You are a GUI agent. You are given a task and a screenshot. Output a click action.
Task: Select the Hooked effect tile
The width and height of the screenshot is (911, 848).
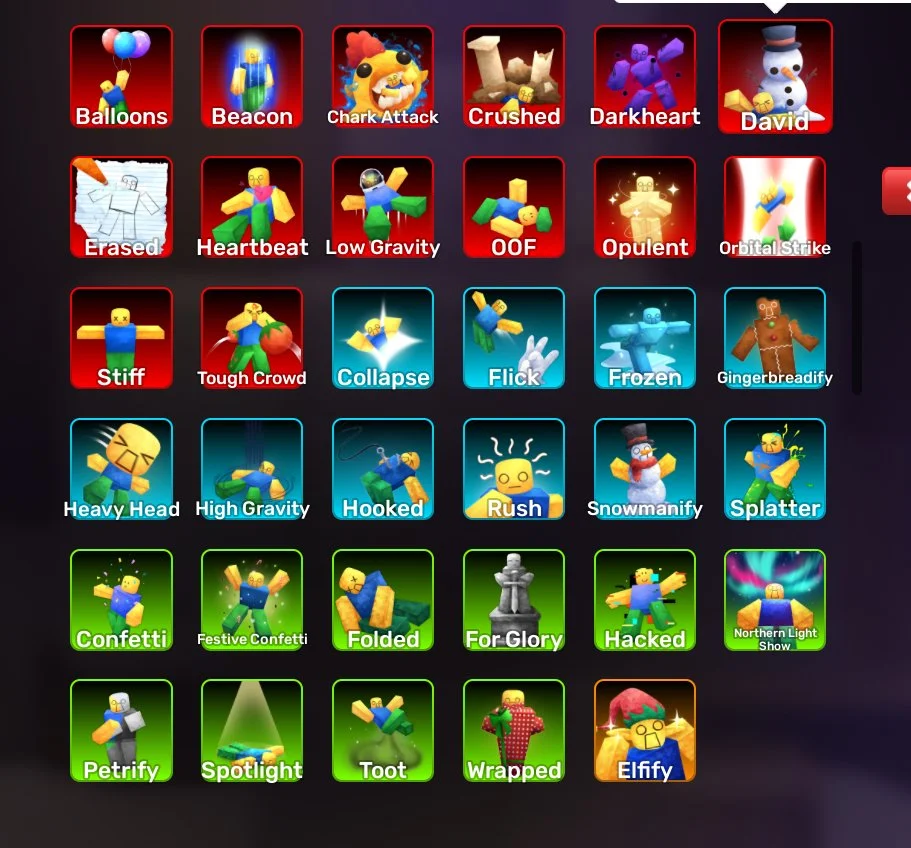[383, 469]
